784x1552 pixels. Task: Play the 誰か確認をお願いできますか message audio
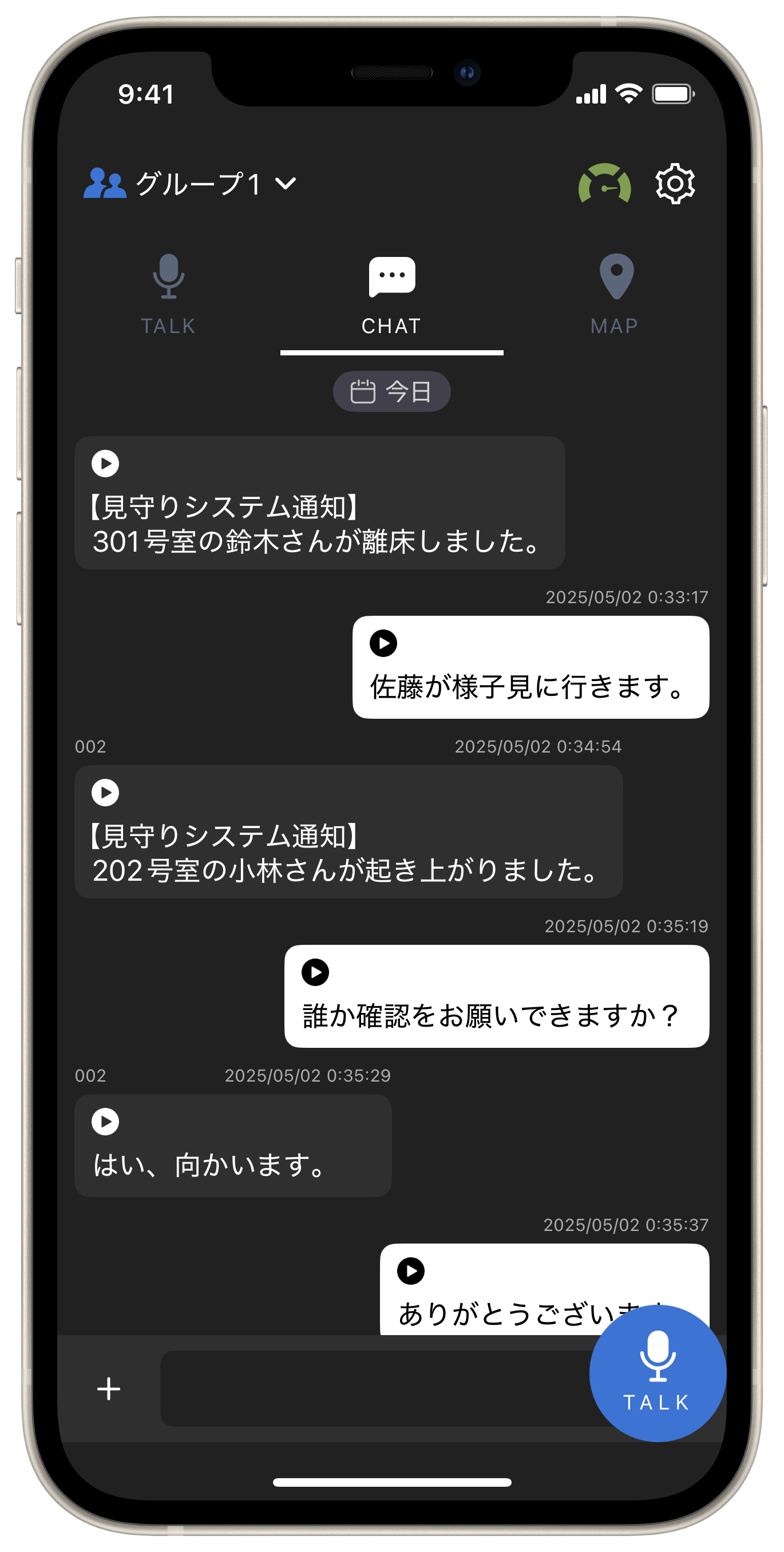pos(315,972)
